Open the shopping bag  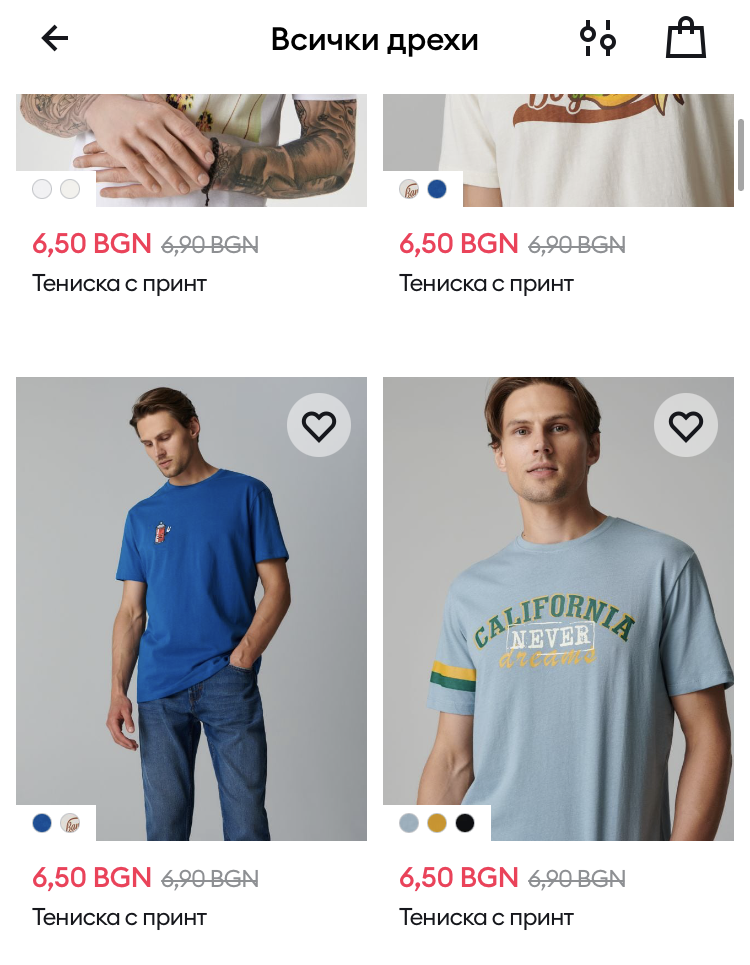point(686,39)
